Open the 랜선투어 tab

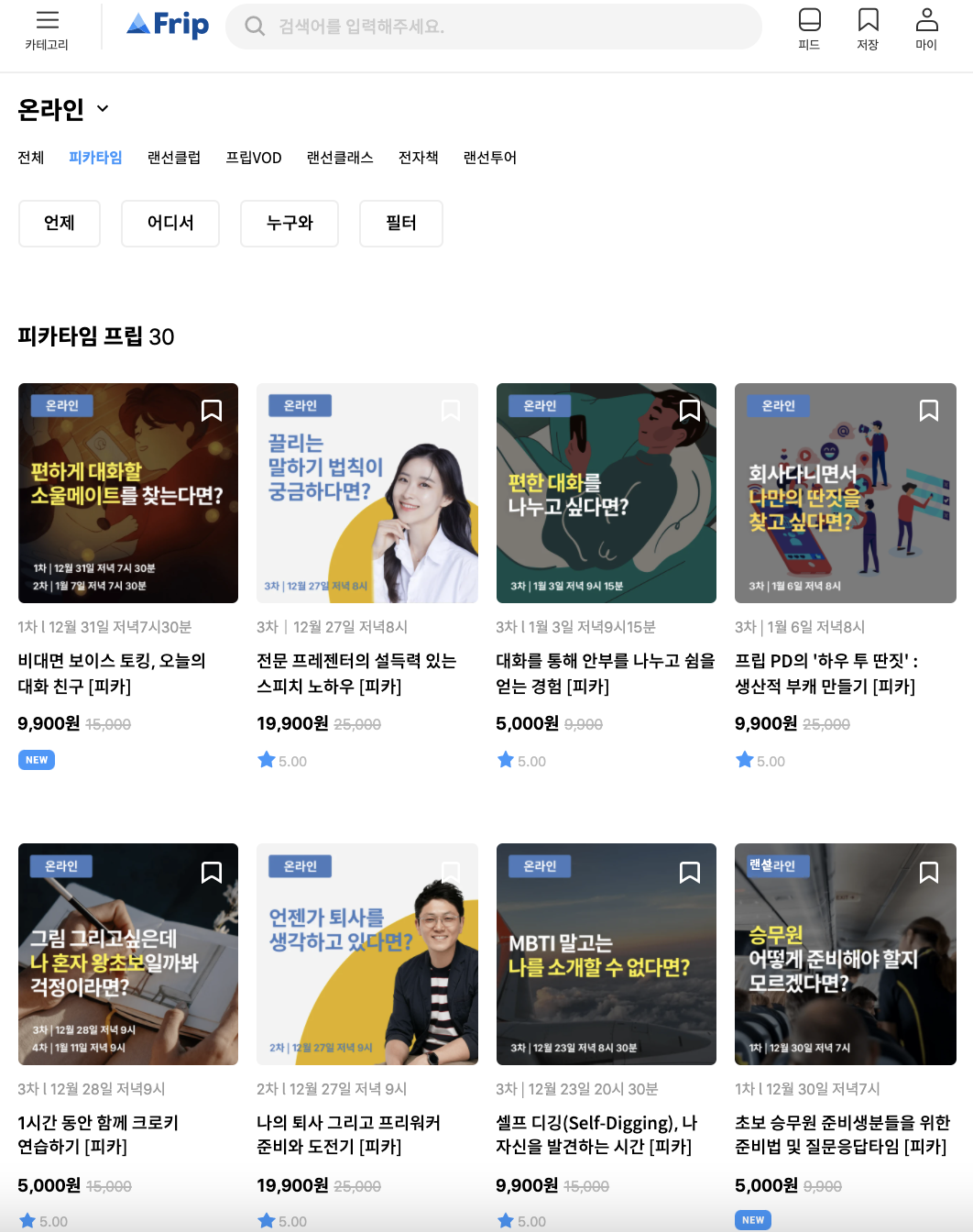(x=490, y=158)
